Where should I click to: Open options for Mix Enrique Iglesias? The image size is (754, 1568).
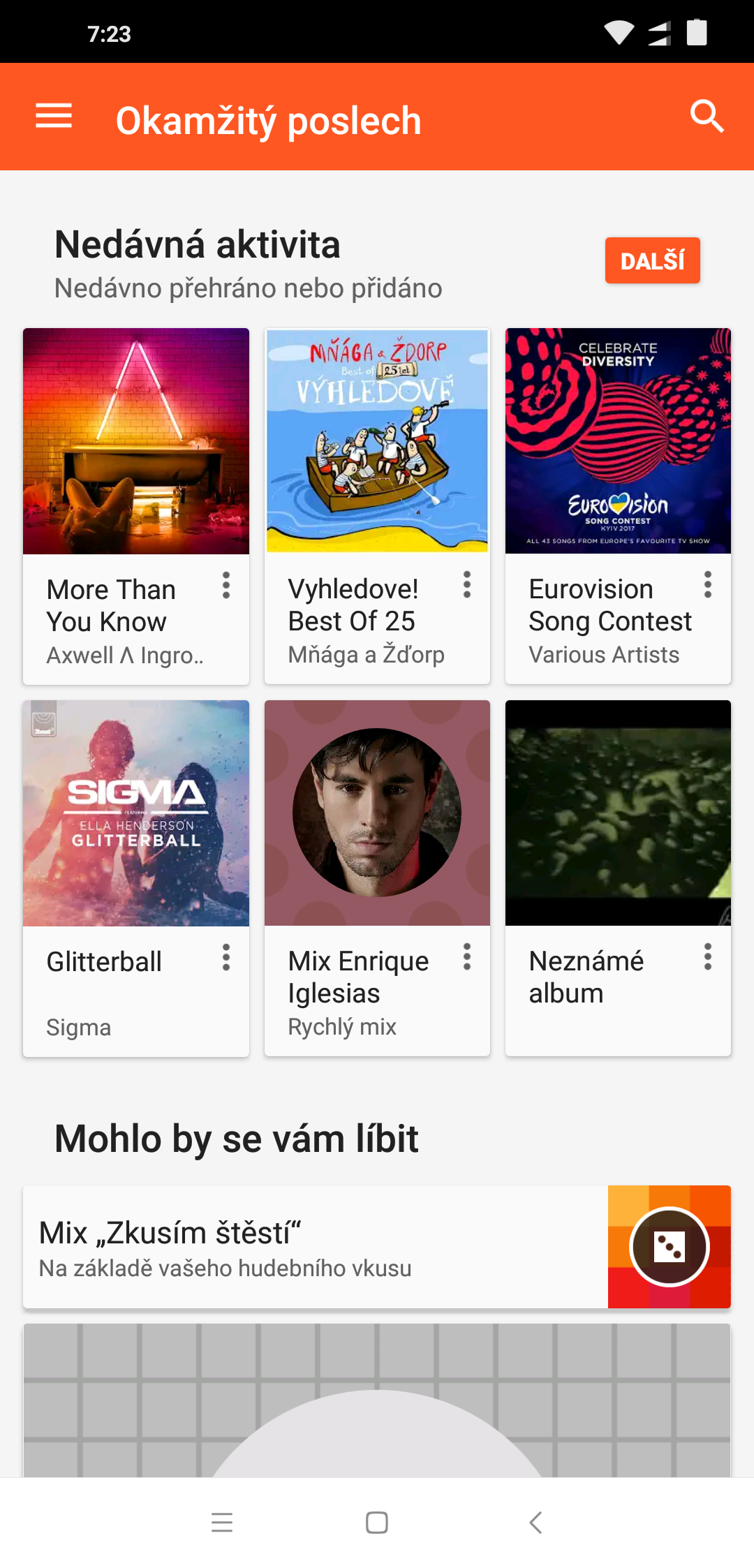click(x=467, y=956)
